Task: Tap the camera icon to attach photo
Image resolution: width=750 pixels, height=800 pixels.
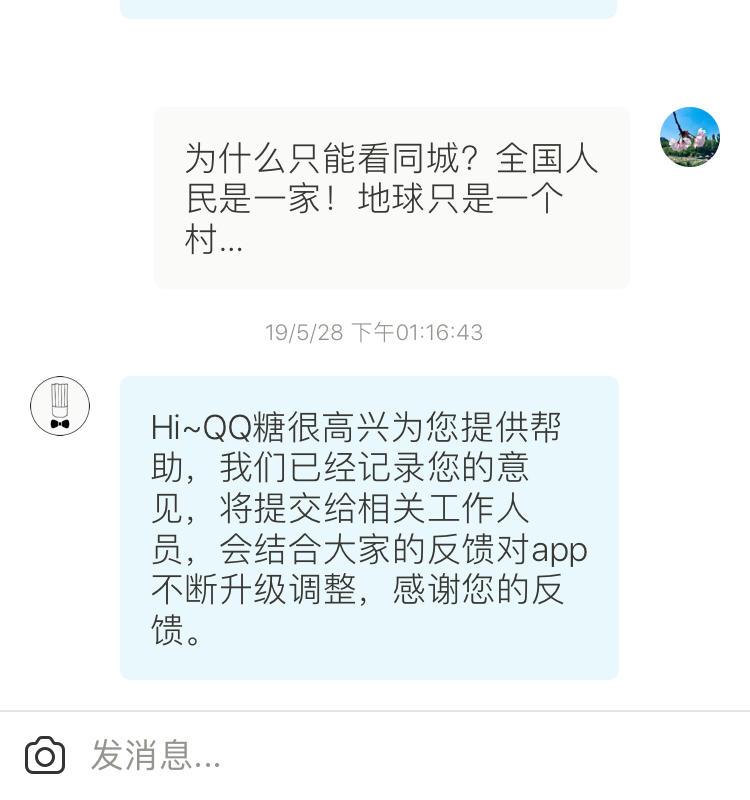Action: tap(45, 756)
